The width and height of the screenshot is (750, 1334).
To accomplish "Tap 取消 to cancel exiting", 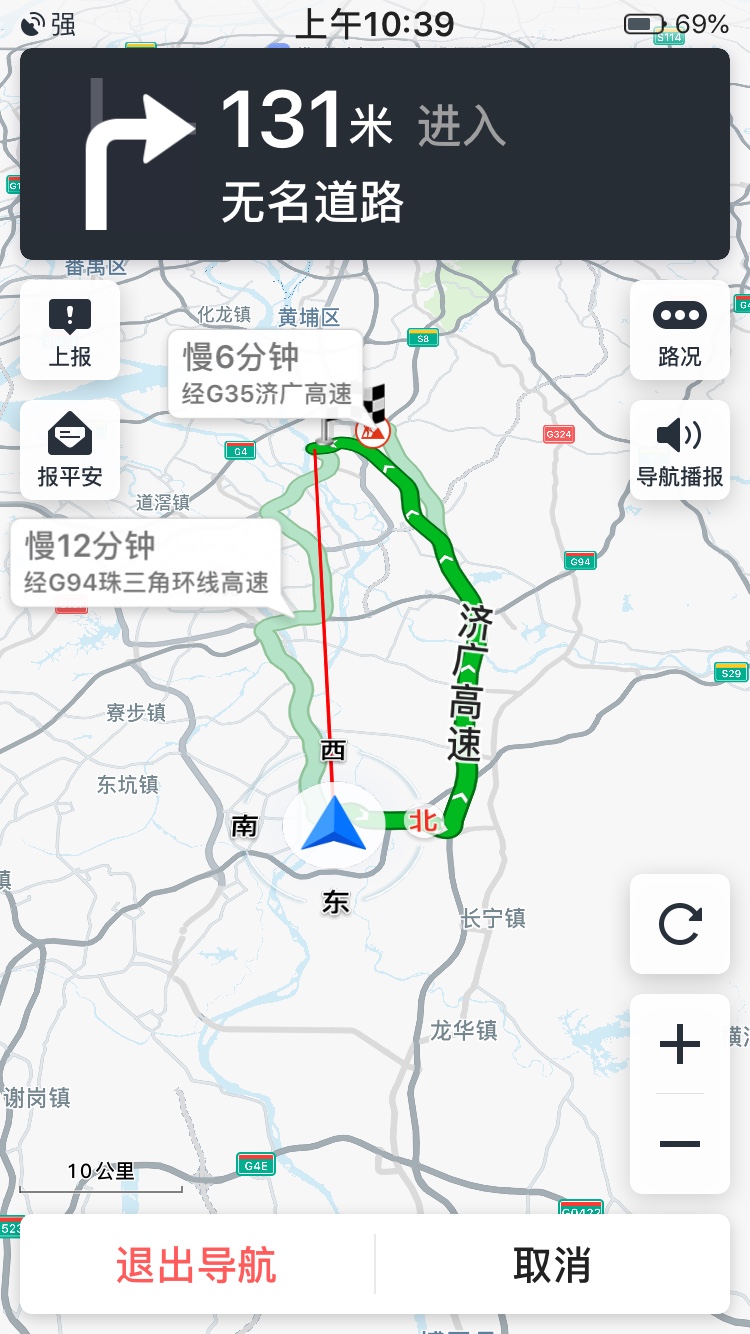I will click(552, 1265).
